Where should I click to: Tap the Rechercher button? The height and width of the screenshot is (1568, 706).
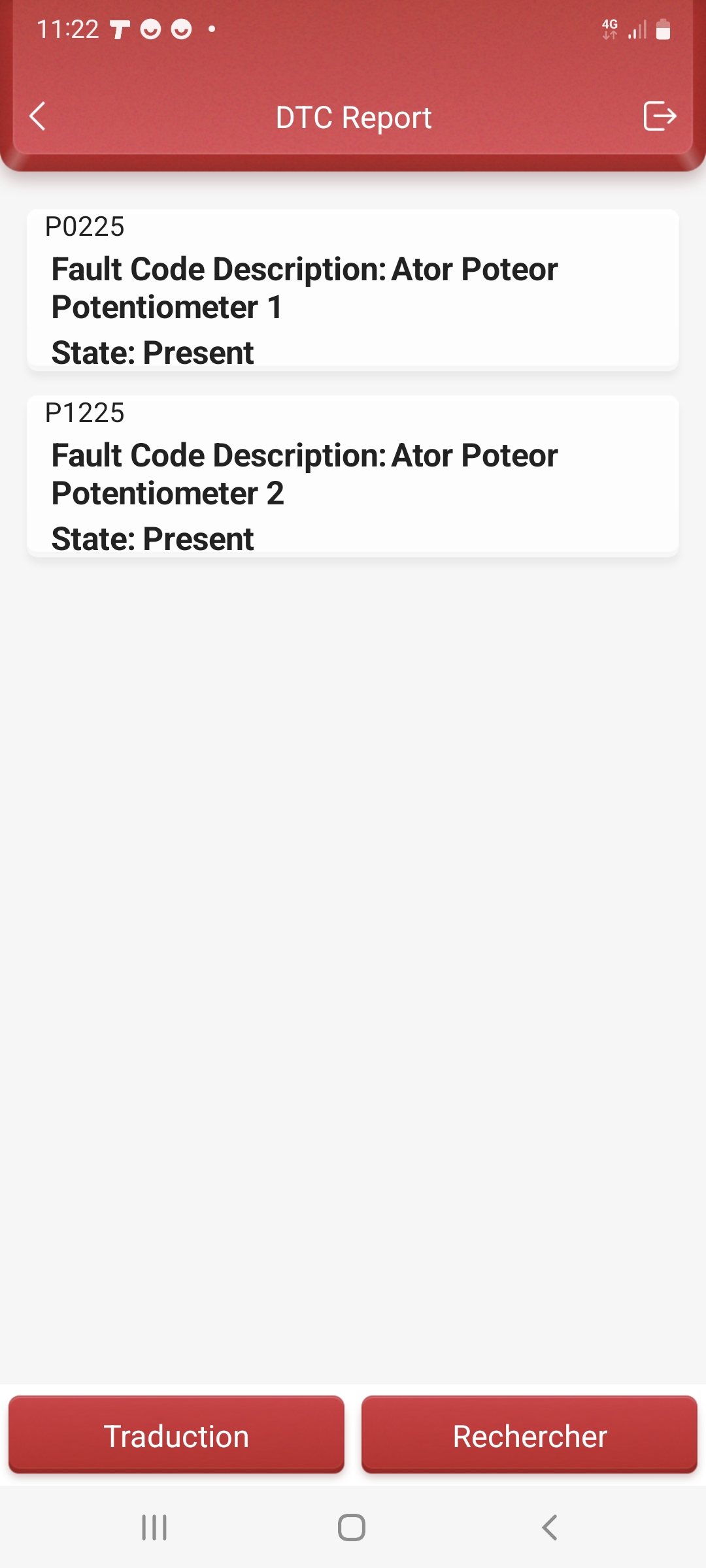tap(529, 1435)
